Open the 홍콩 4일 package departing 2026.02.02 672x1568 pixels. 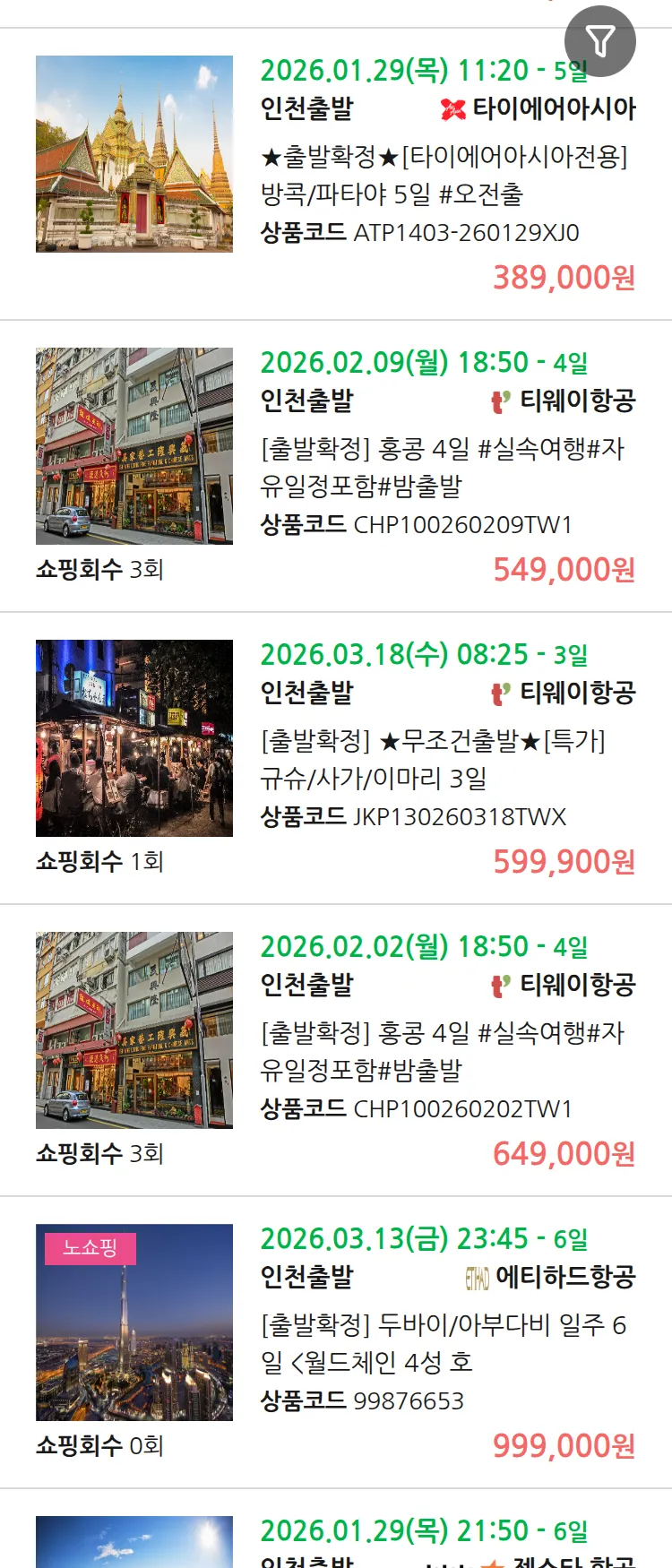(443, 1051)
